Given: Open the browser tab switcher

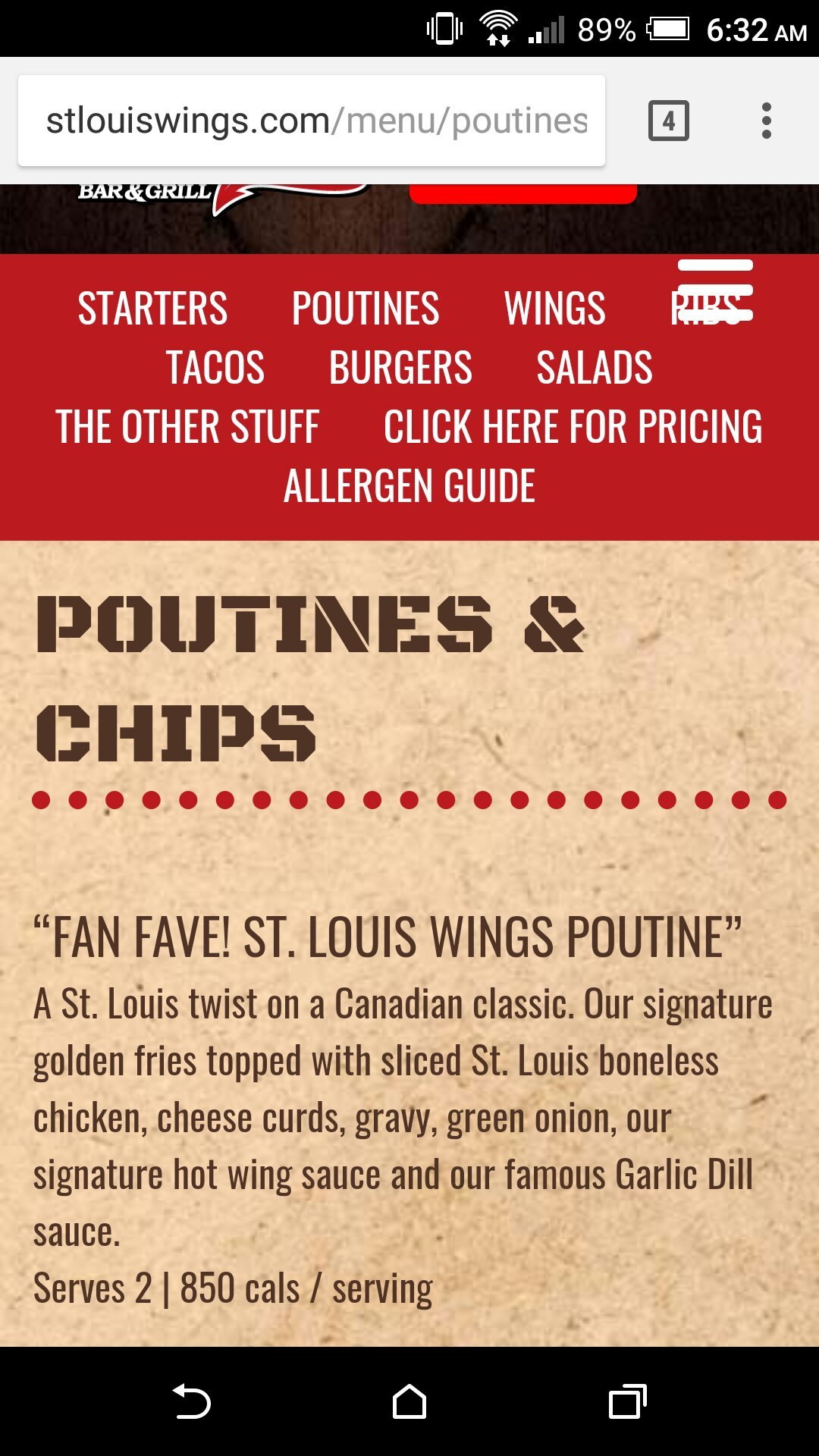Looking at the screenshot, I should pos(668,121).
